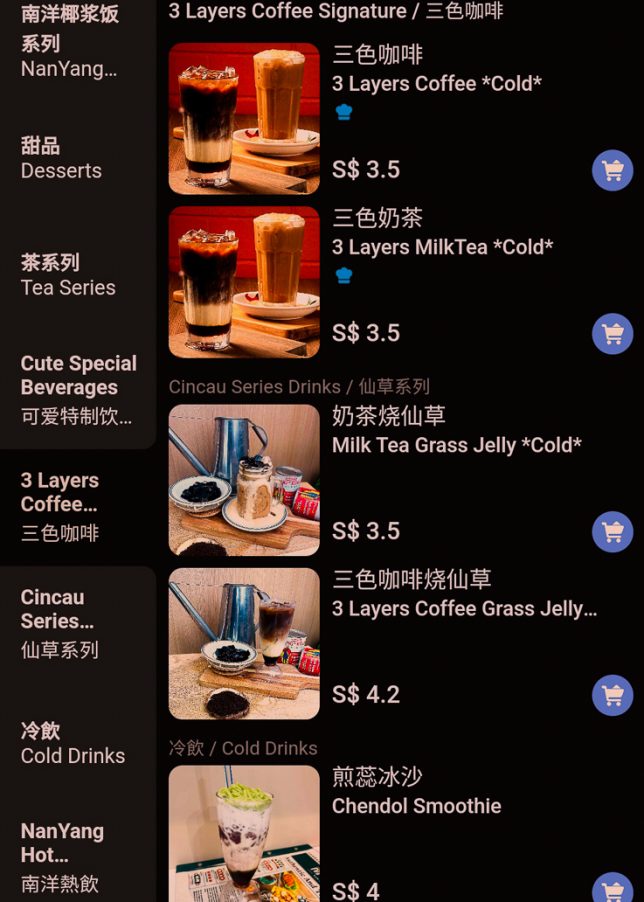View the Chendol Smoothie photo
The image size is (644, 902).
244,834
